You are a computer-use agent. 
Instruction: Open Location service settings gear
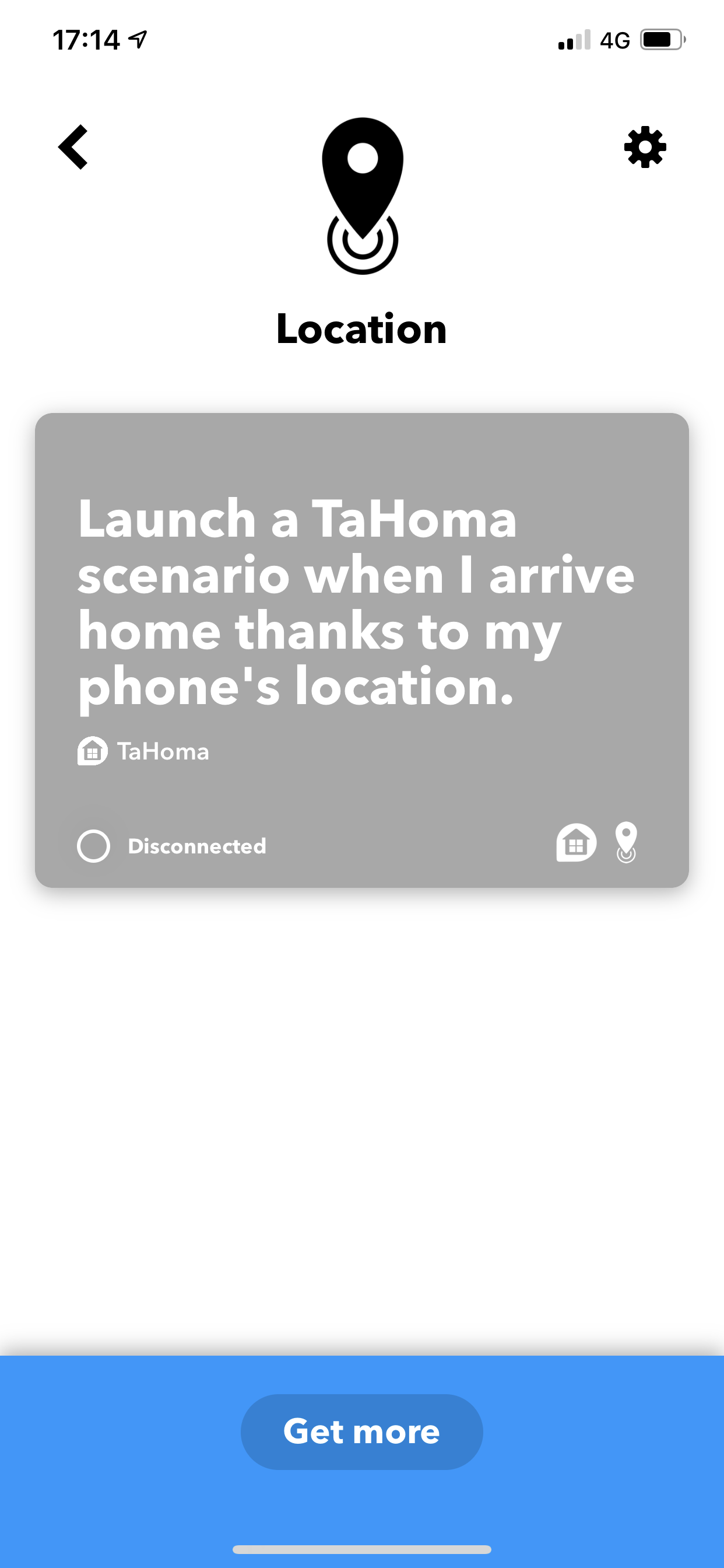click(x=645, y=146)
